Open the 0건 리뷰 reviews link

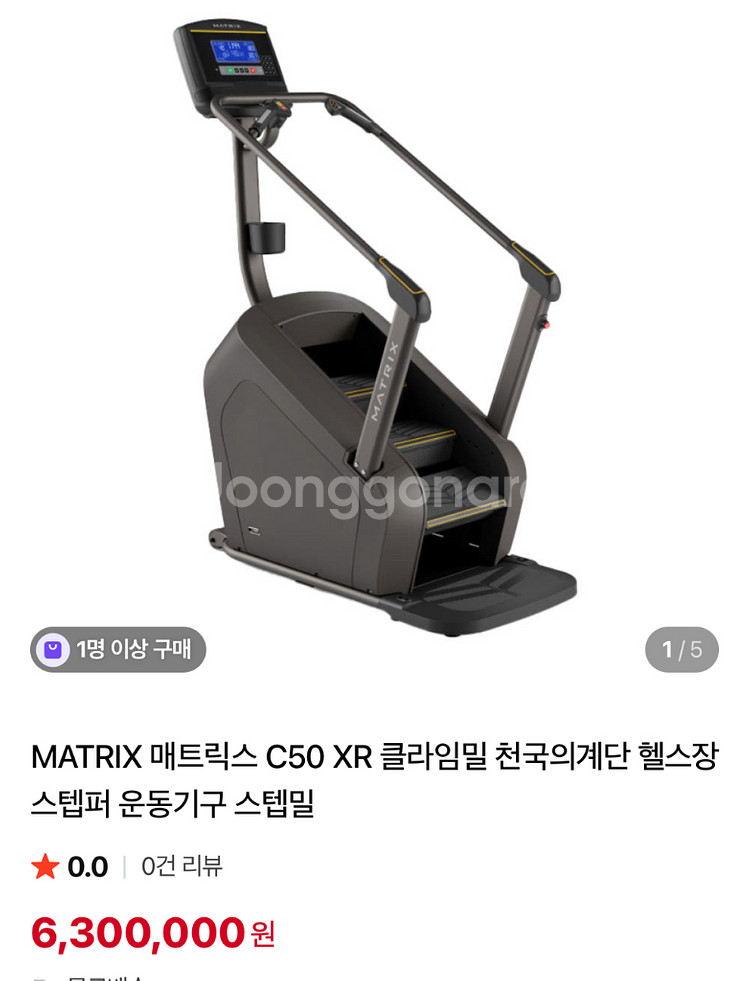(182, 866)
